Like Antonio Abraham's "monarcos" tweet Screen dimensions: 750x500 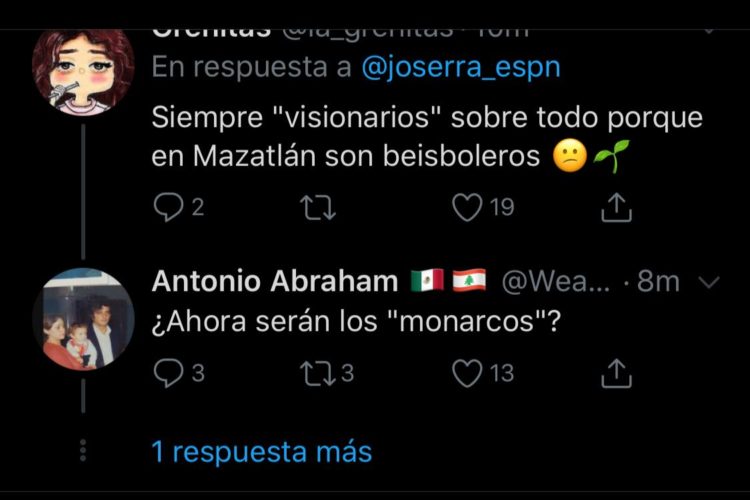pyautogui.click(x=467, y=374)
